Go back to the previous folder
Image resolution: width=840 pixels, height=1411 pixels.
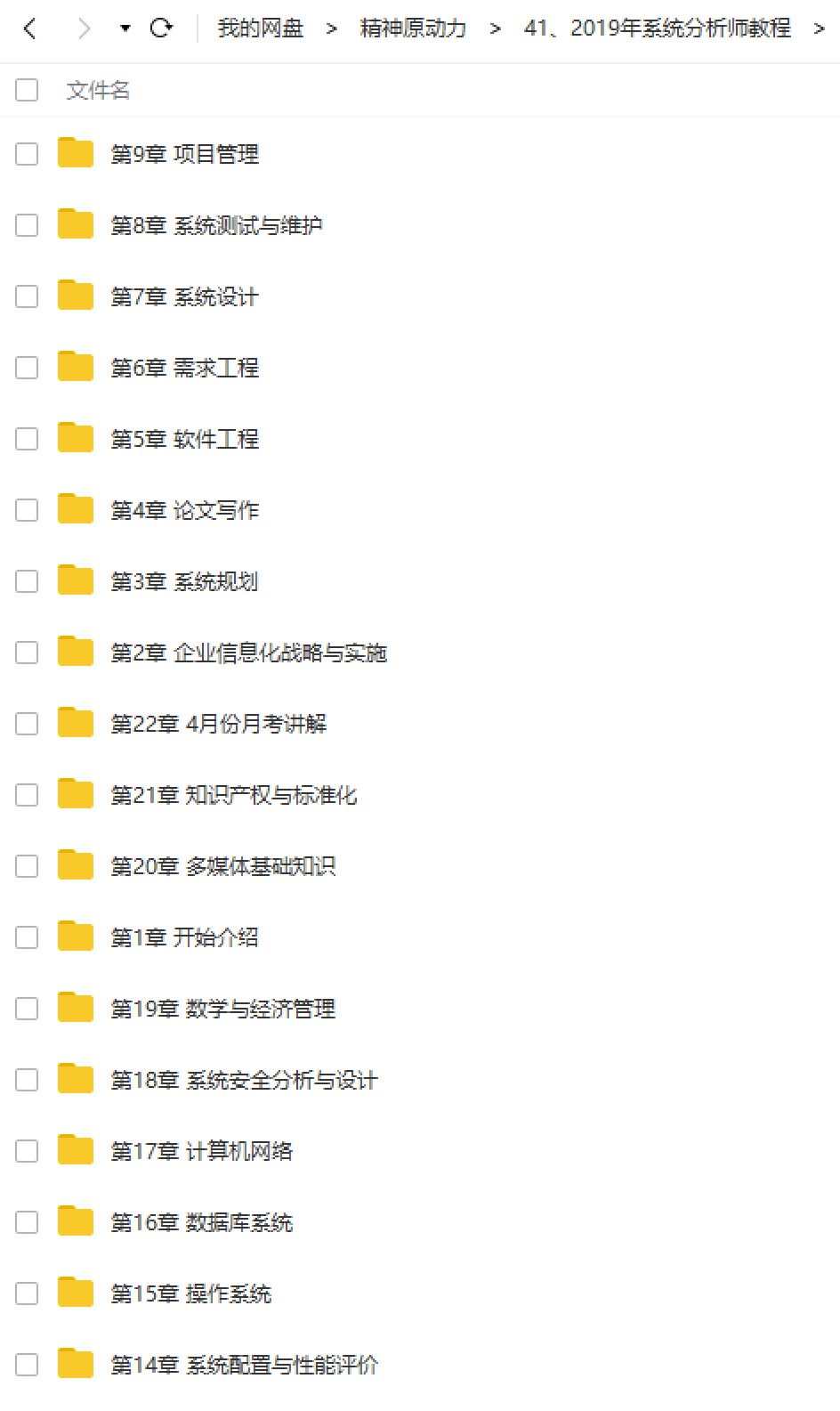pyautogui.click(x=30, y=28)
